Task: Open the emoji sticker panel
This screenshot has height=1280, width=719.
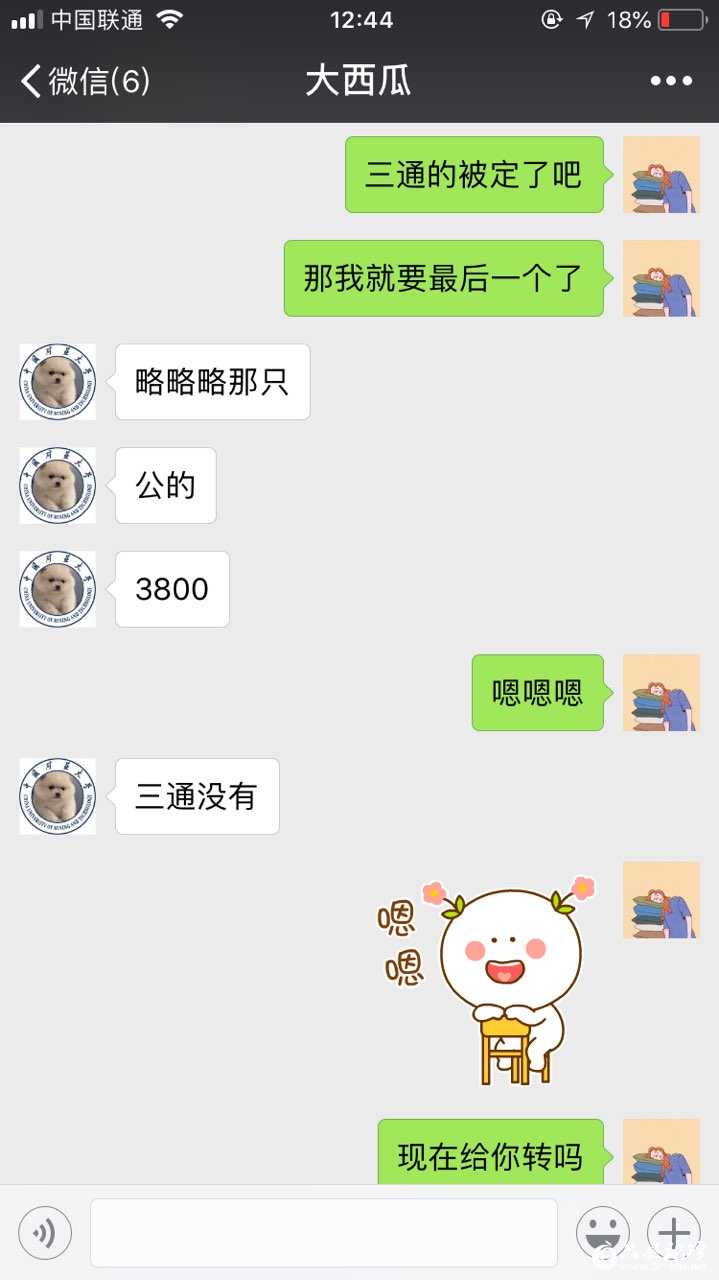Action: coord(603,1232)
